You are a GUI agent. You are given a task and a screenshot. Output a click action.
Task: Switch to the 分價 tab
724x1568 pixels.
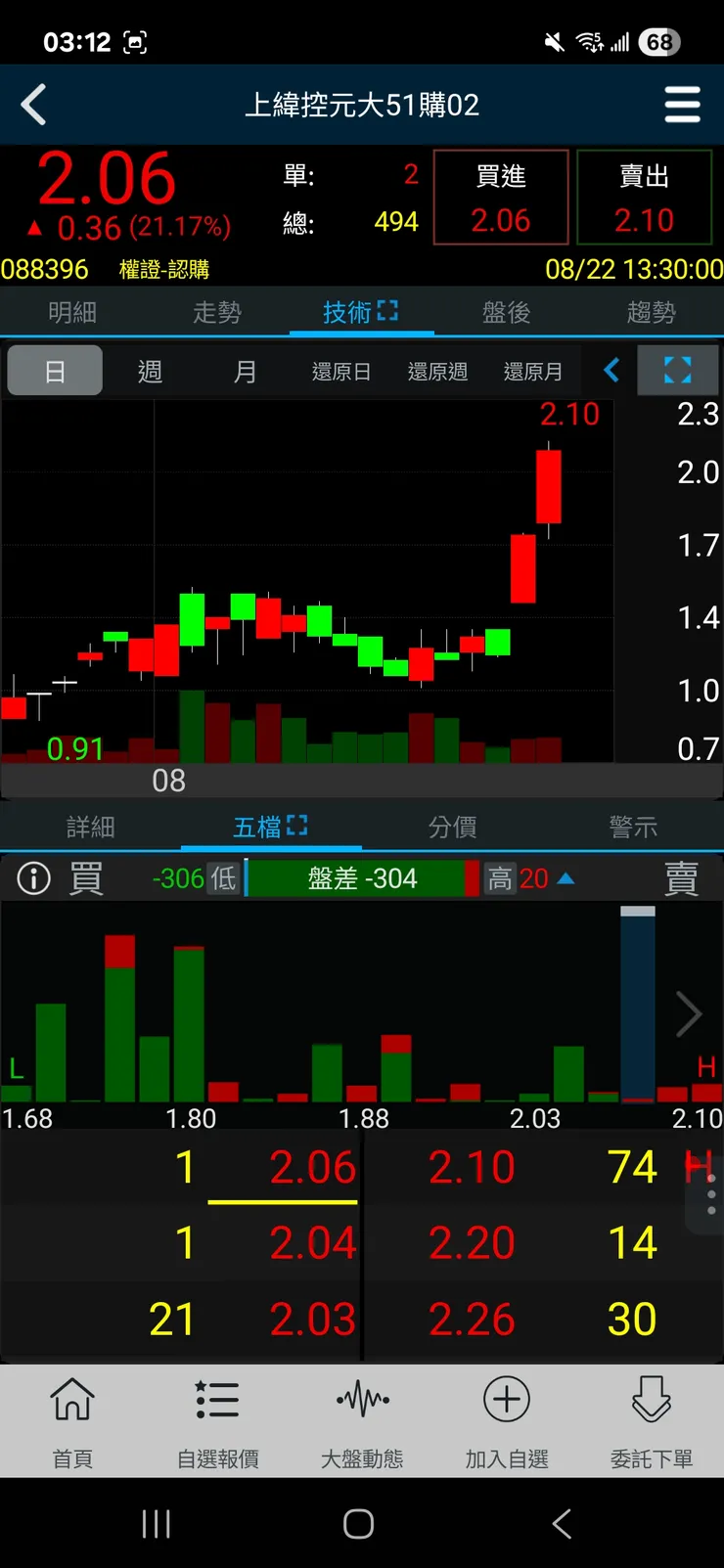coord(452,828)
